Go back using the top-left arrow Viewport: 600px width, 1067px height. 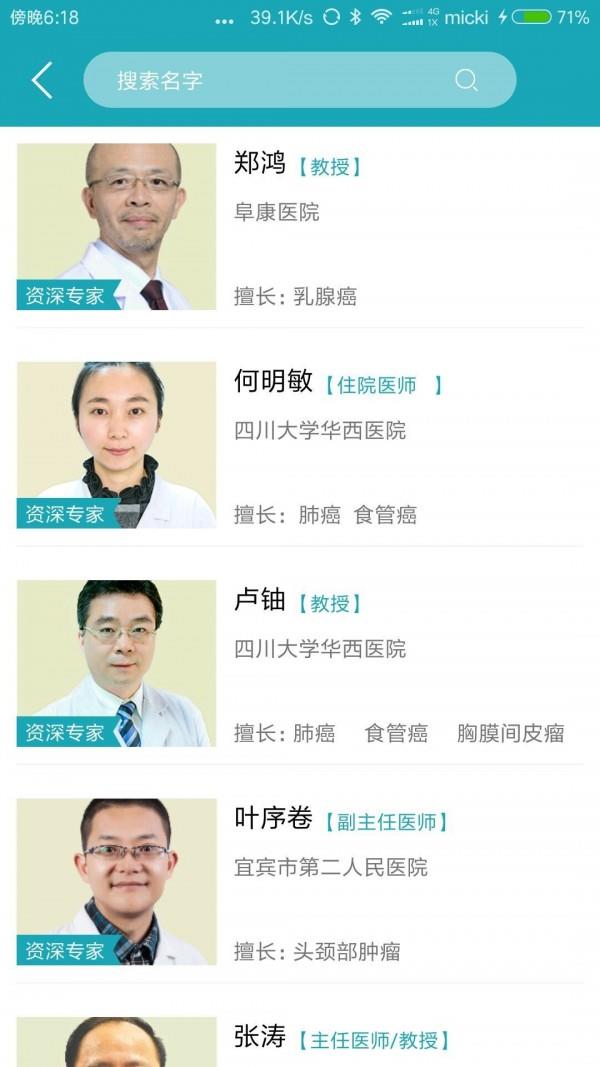click(x=41, y=80)
